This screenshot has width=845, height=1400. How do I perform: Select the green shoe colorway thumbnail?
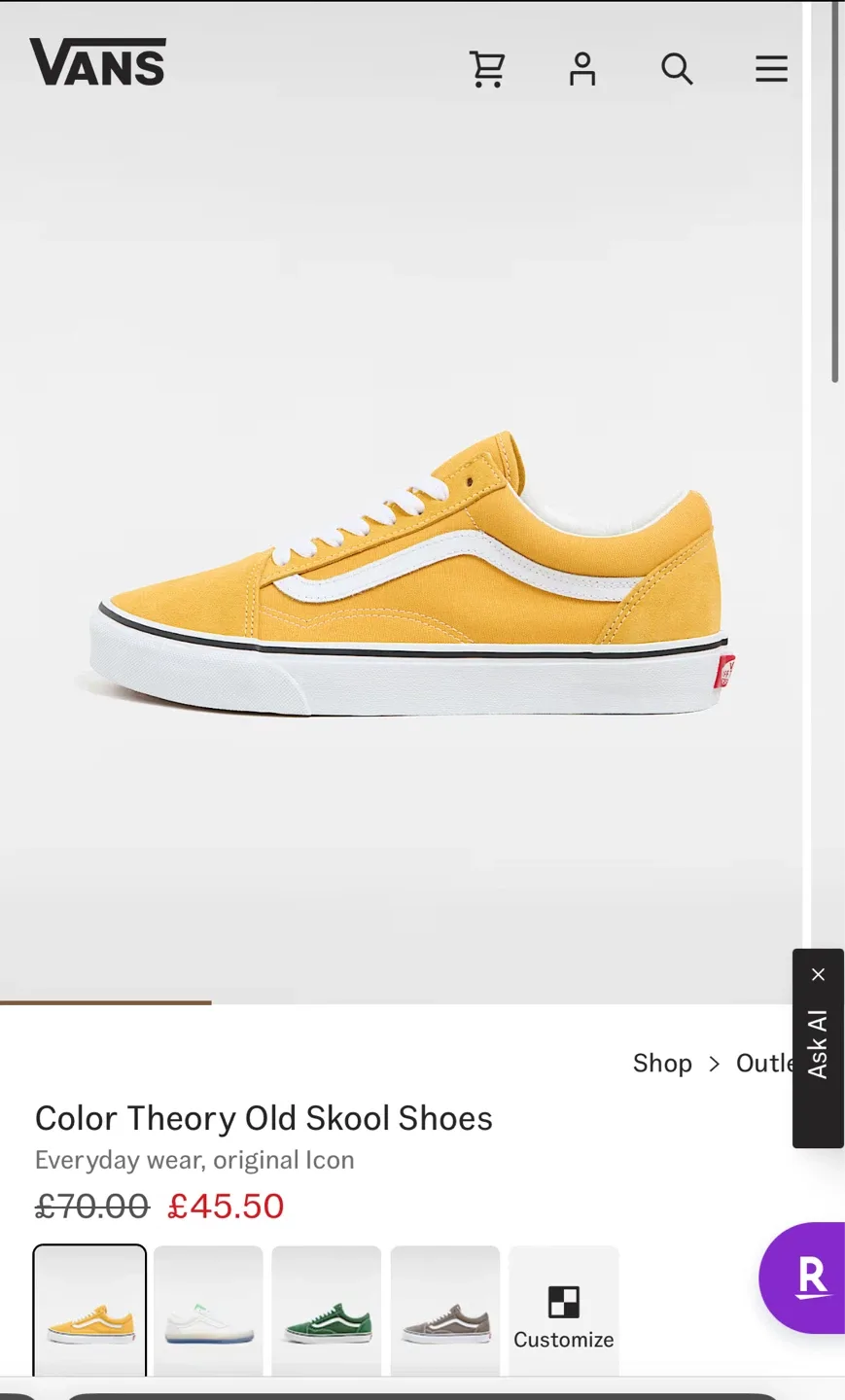tap(327, 1310)
